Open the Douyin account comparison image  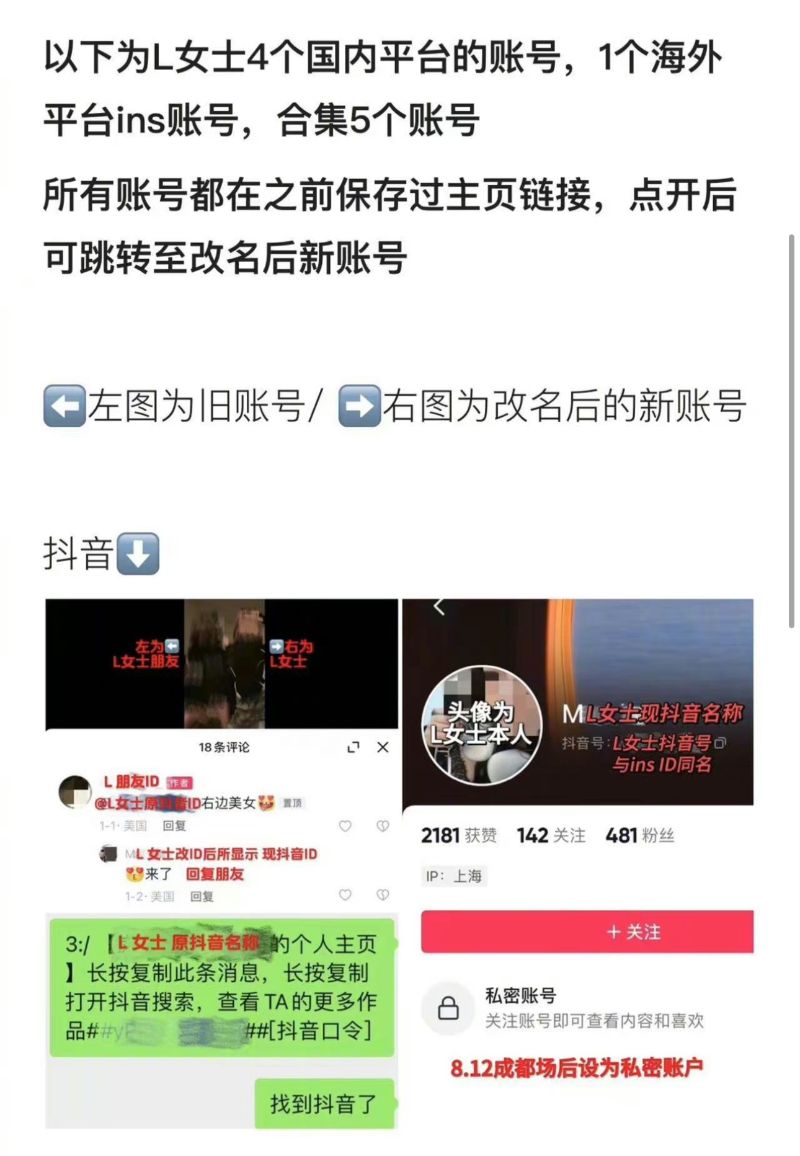tap(399, 862)
